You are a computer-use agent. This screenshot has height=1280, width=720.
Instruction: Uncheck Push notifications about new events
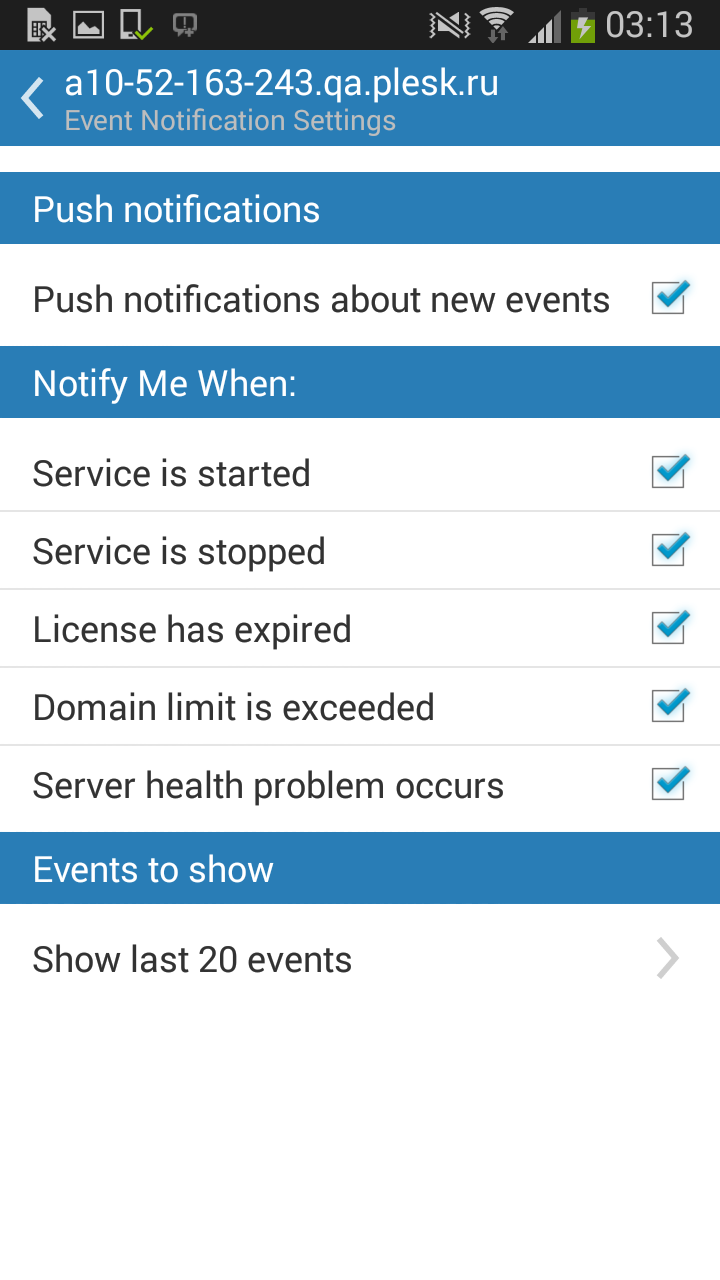tap(668, 299)
